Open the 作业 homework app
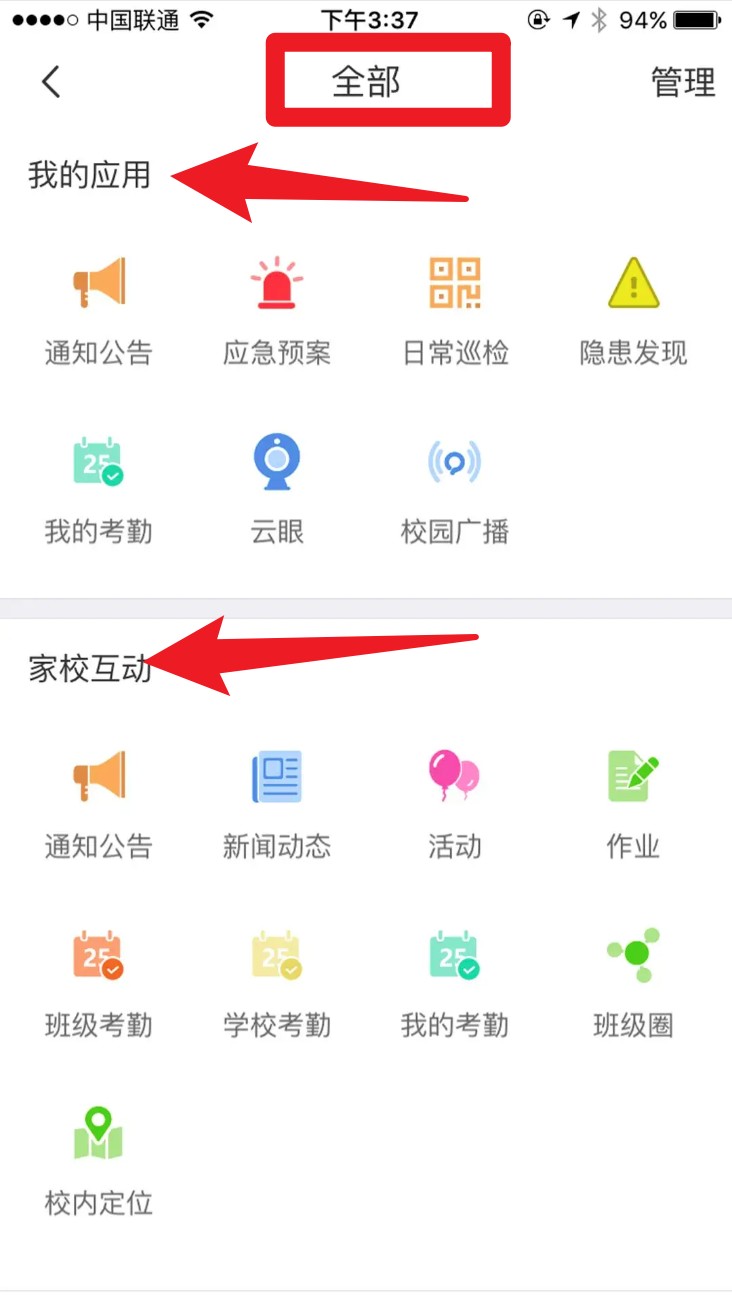 [633, 802]
